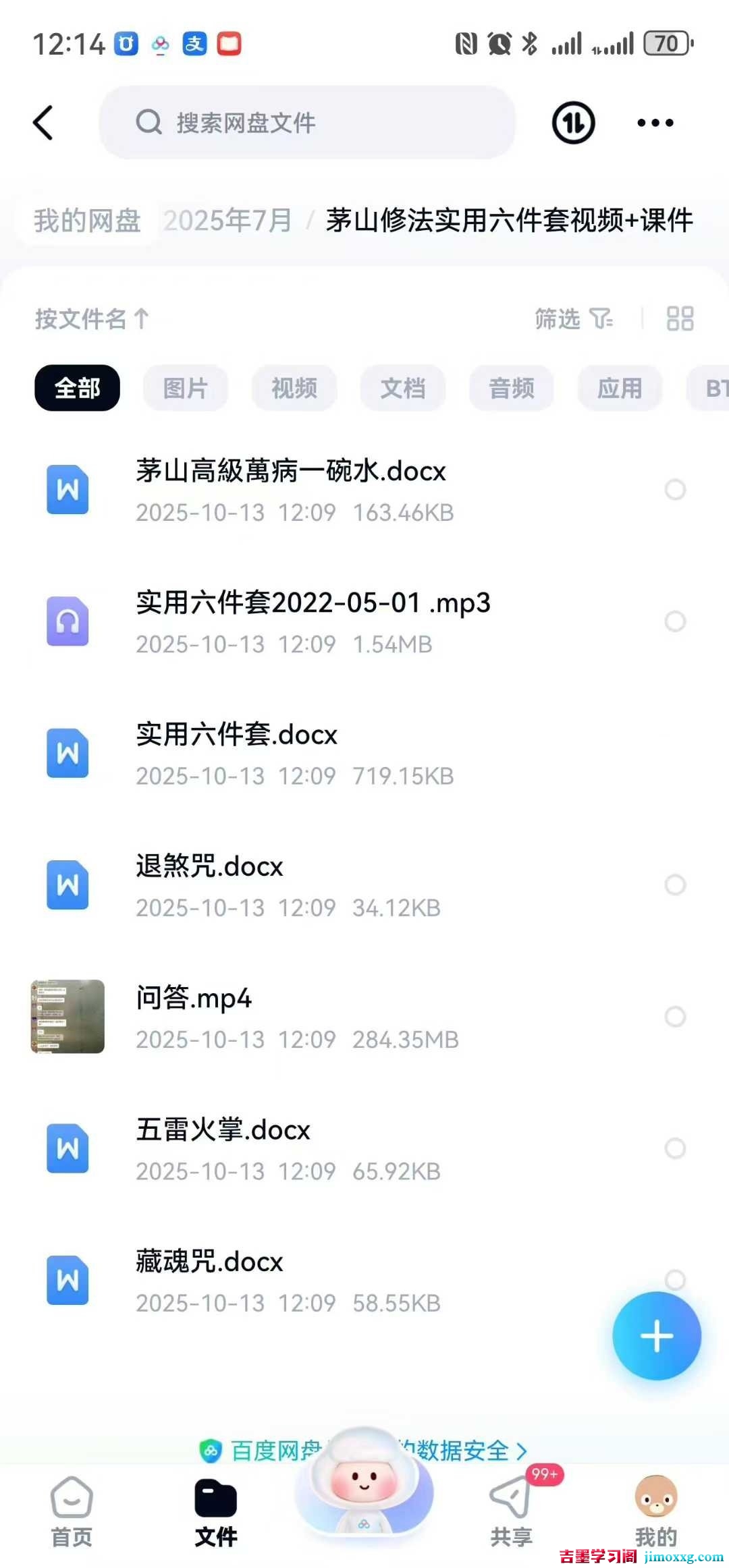This screenshot has width=729, height=1568.
Task: Tap the 搜索网盘文件 search field
Action: 307,123
